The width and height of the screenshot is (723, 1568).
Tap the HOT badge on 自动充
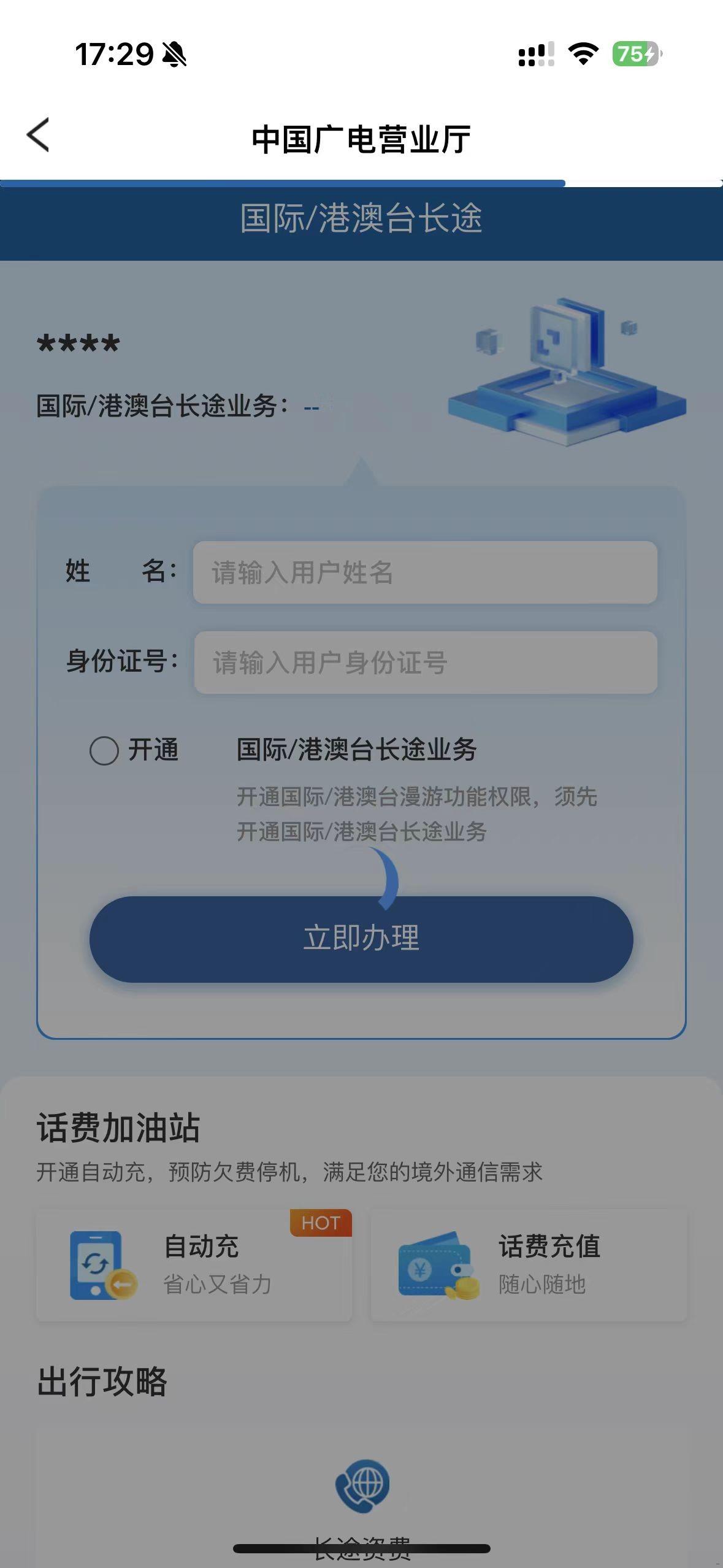click(319, 1223)
